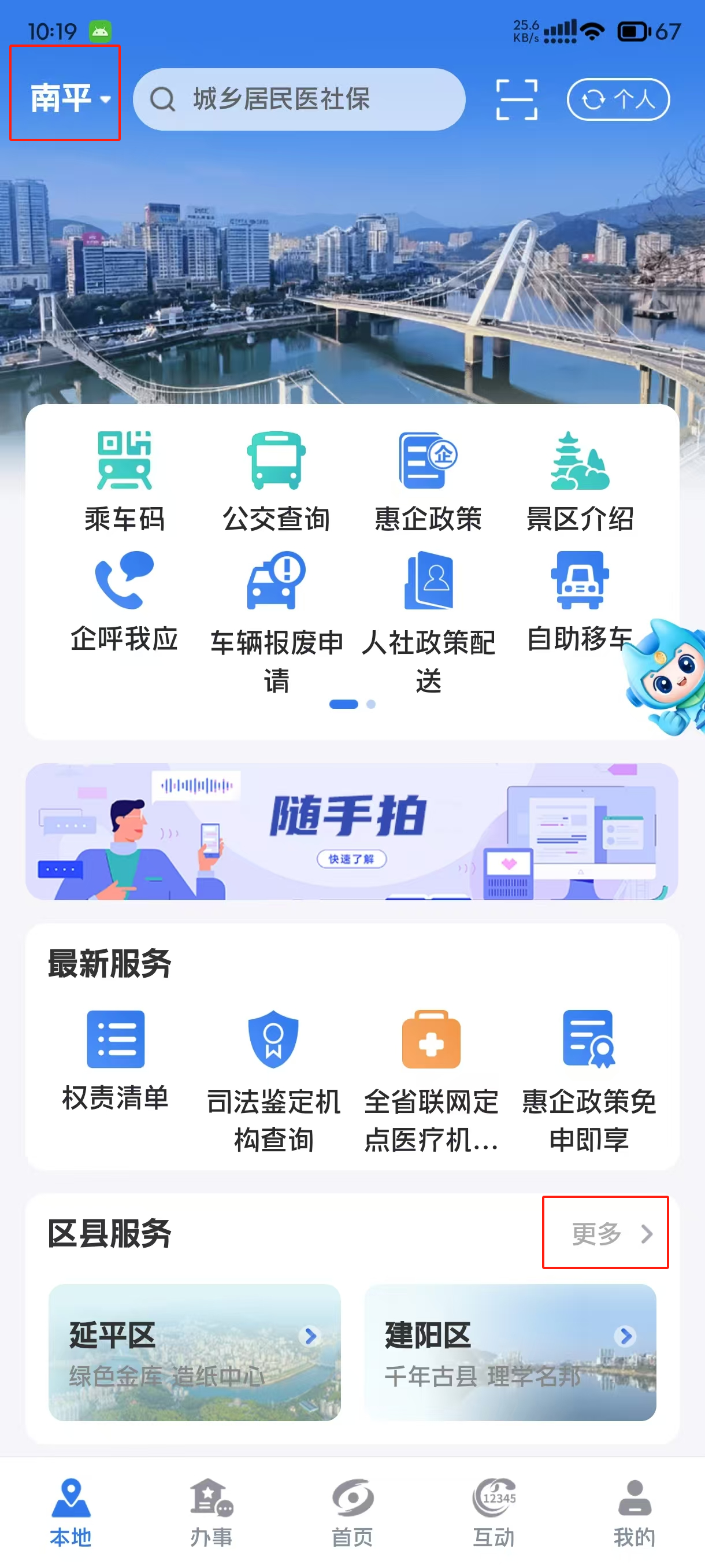705x1568 pixels.
Task: Go to the 我的 tab
Action: point(634,1512)
